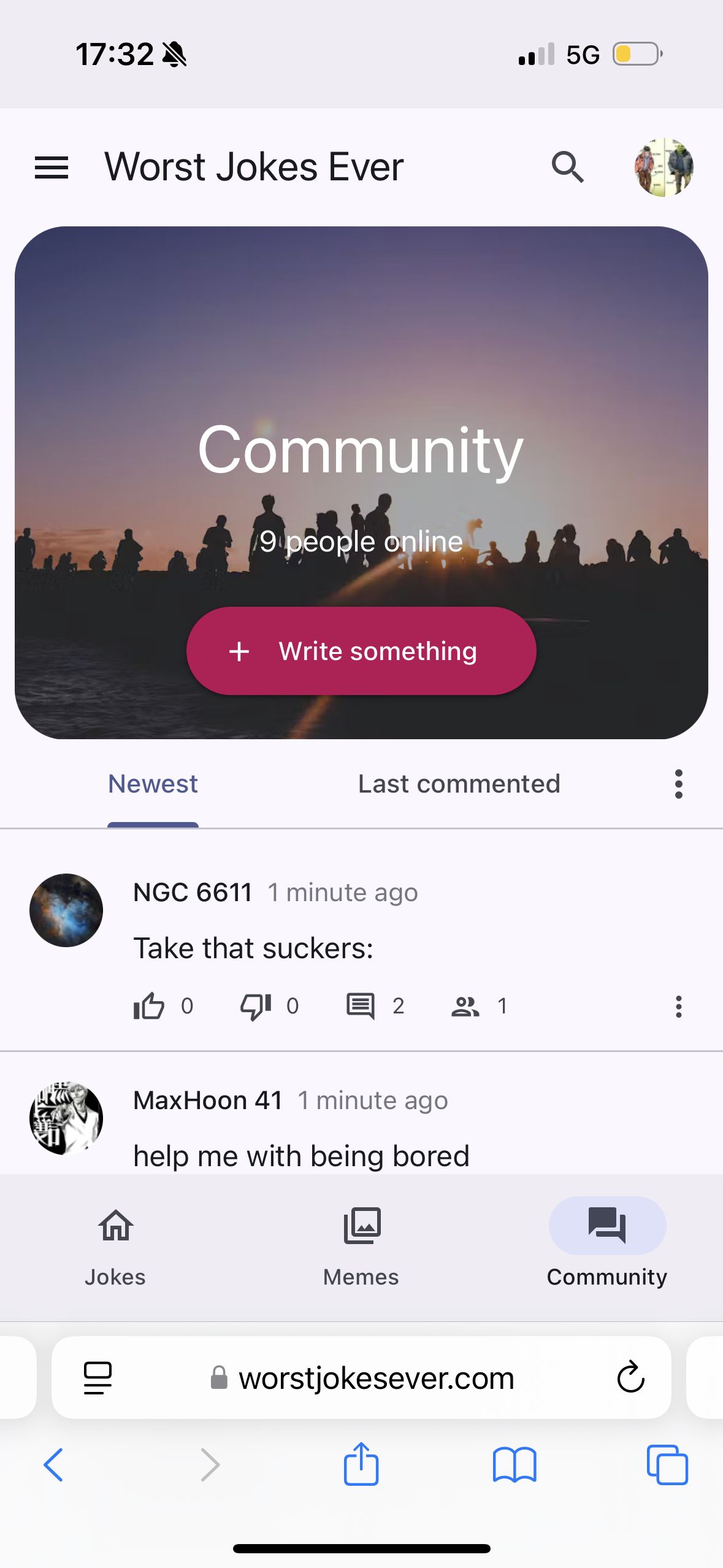This screenshot has width=723, height=1568.
Task: Open the search icon in the header
Action: [567, 167]
